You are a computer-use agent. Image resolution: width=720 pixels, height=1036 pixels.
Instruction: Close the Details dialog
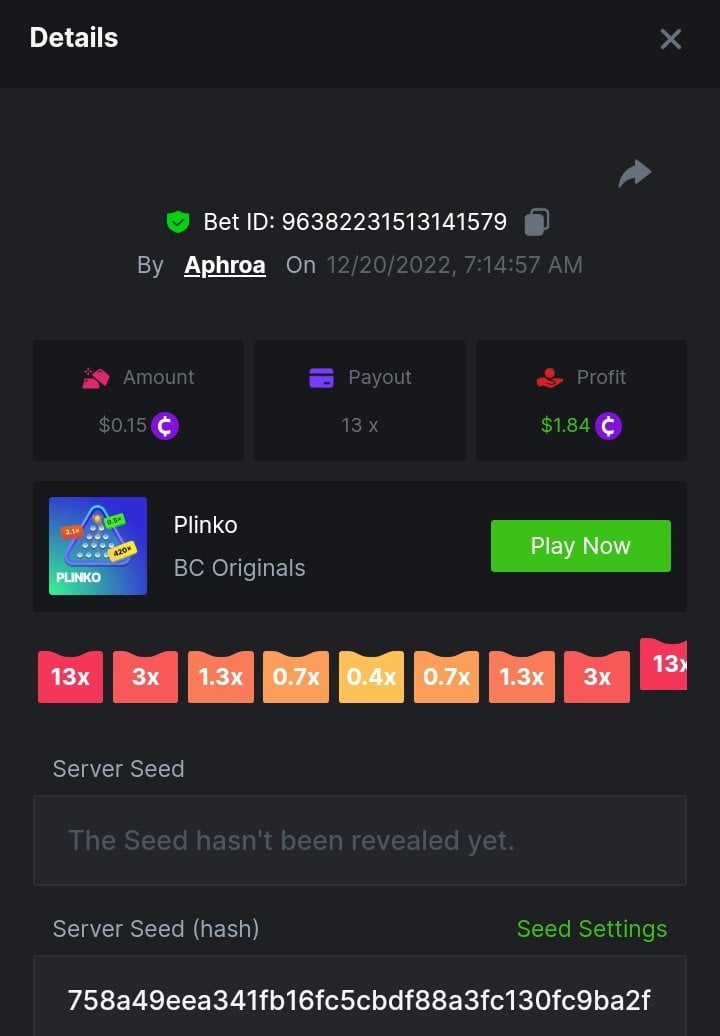(x=670, y=39)
